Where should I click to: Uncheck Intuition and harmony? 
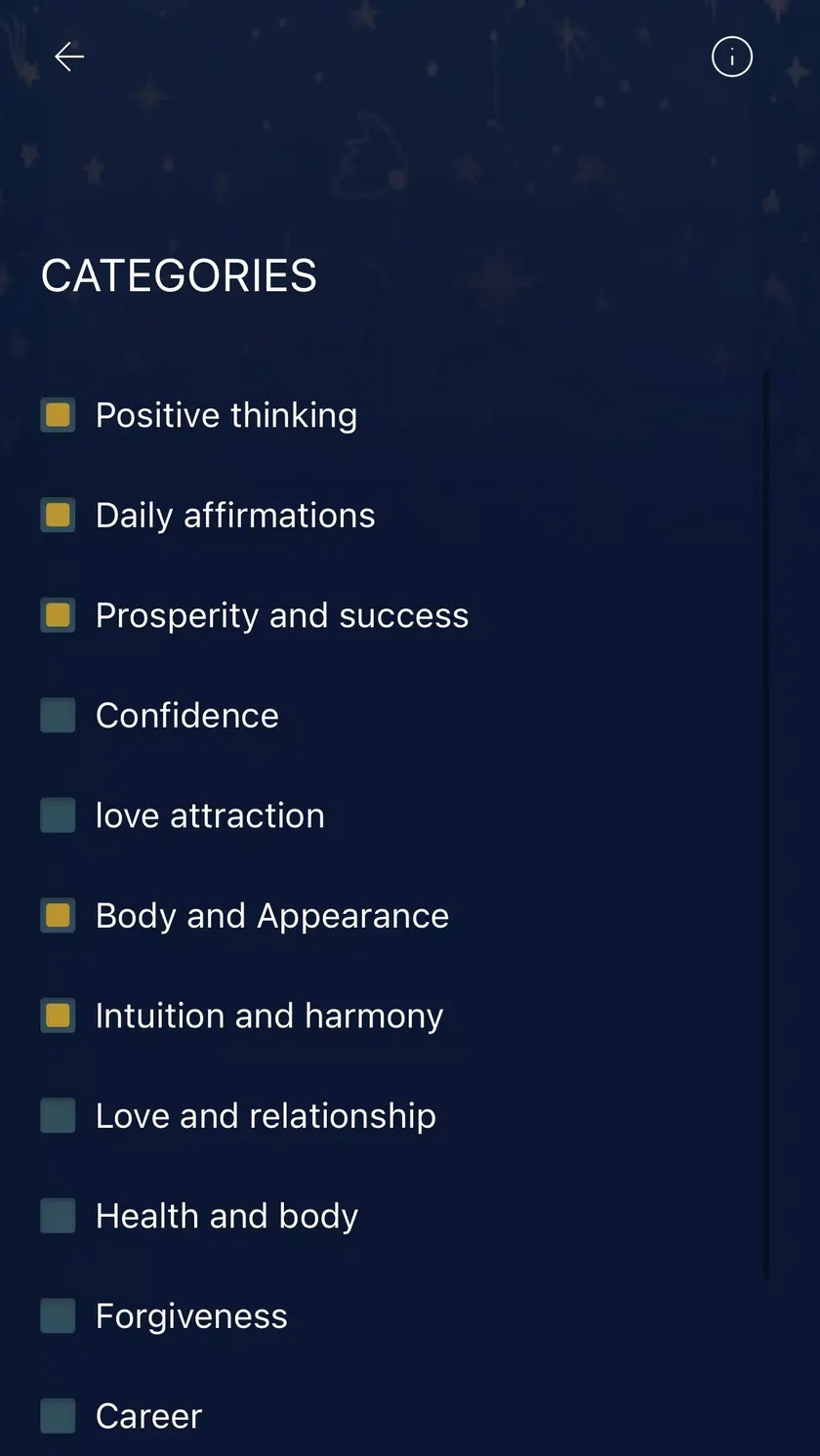point(58,1016)
